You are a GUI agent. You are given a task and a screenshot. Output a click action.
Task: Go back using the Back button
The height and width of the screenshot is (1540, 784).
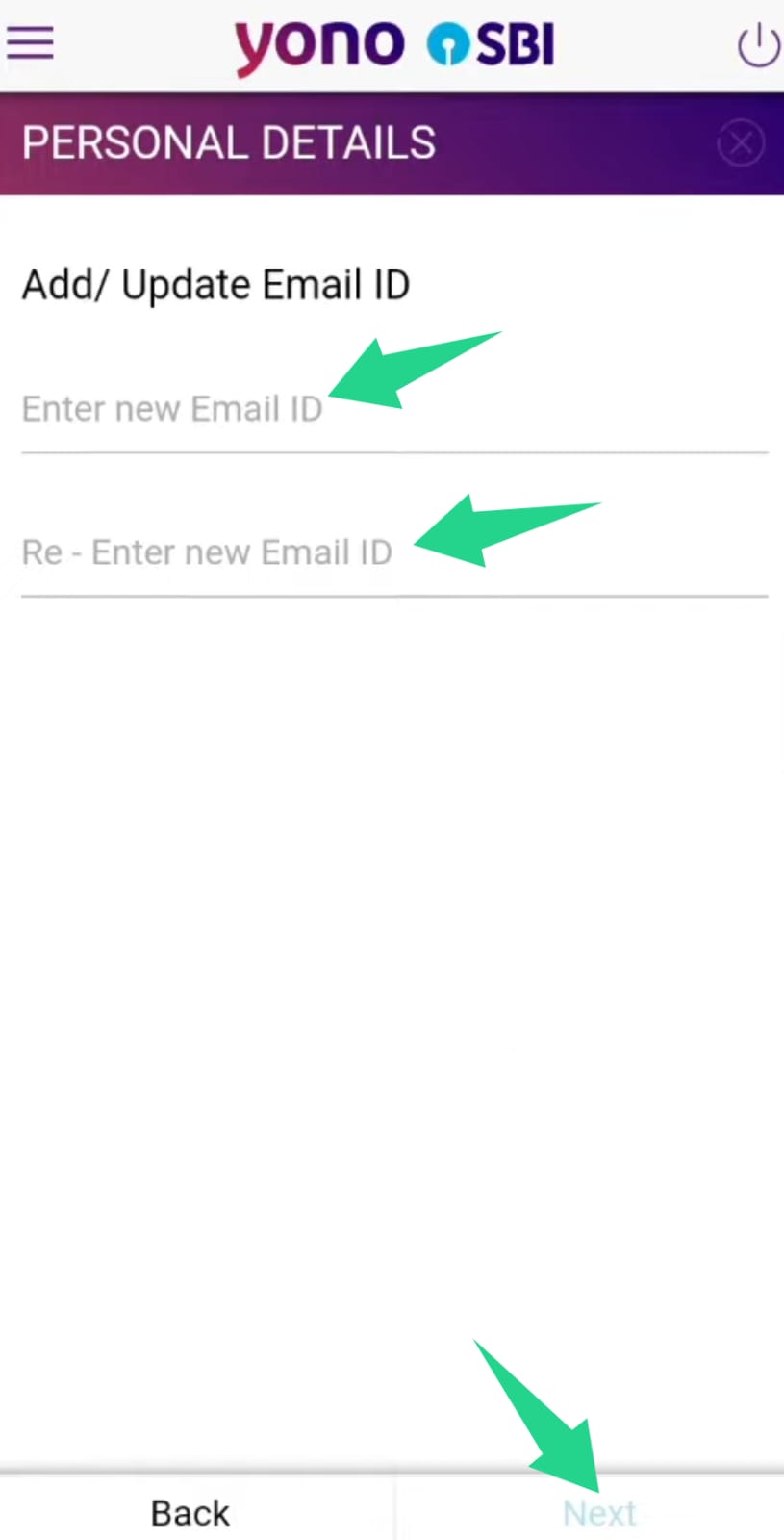tap(190, 1513)
